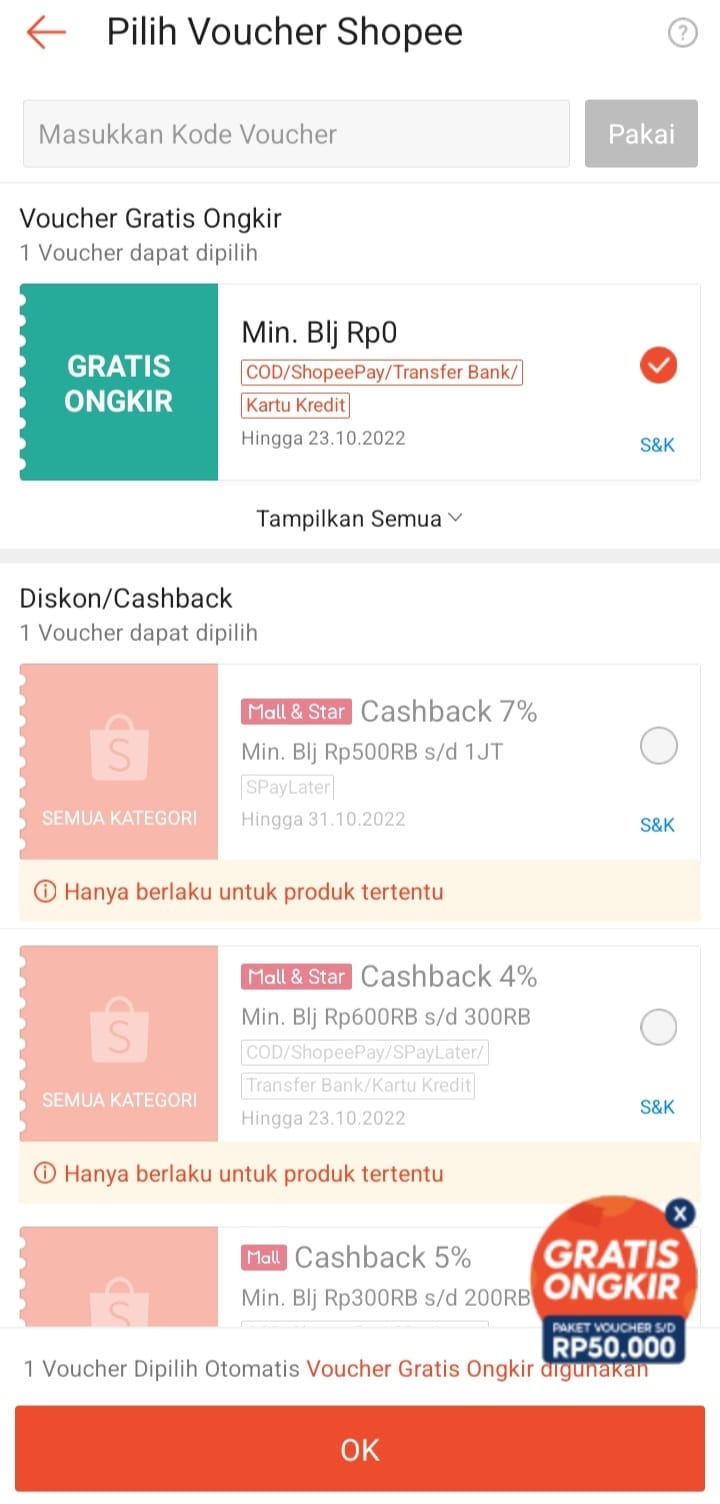Open the help question mark icon
The image size is (720, 1504).
682,34
